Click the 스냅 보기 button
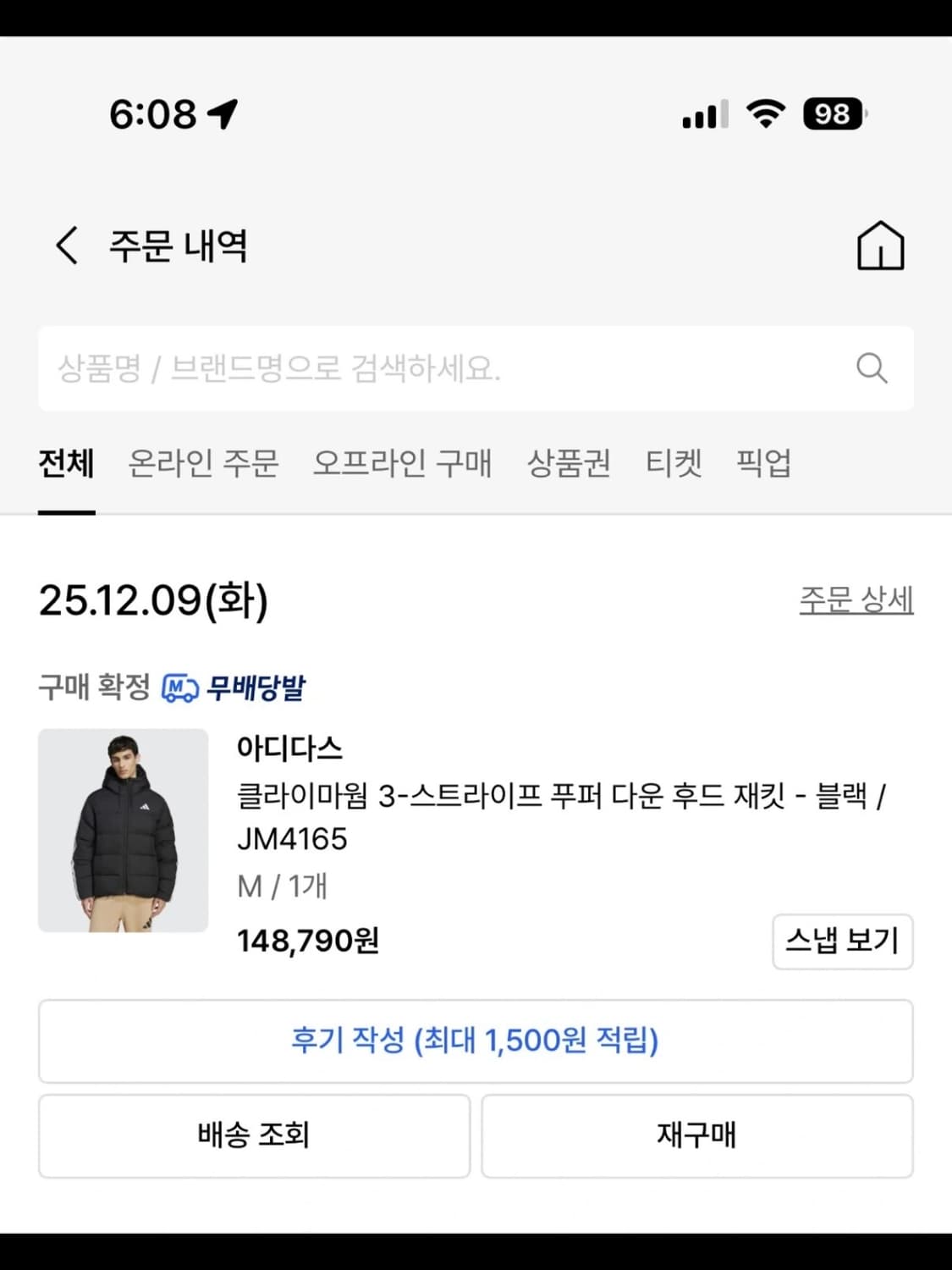952x1270 pixels. click(843, 942)
